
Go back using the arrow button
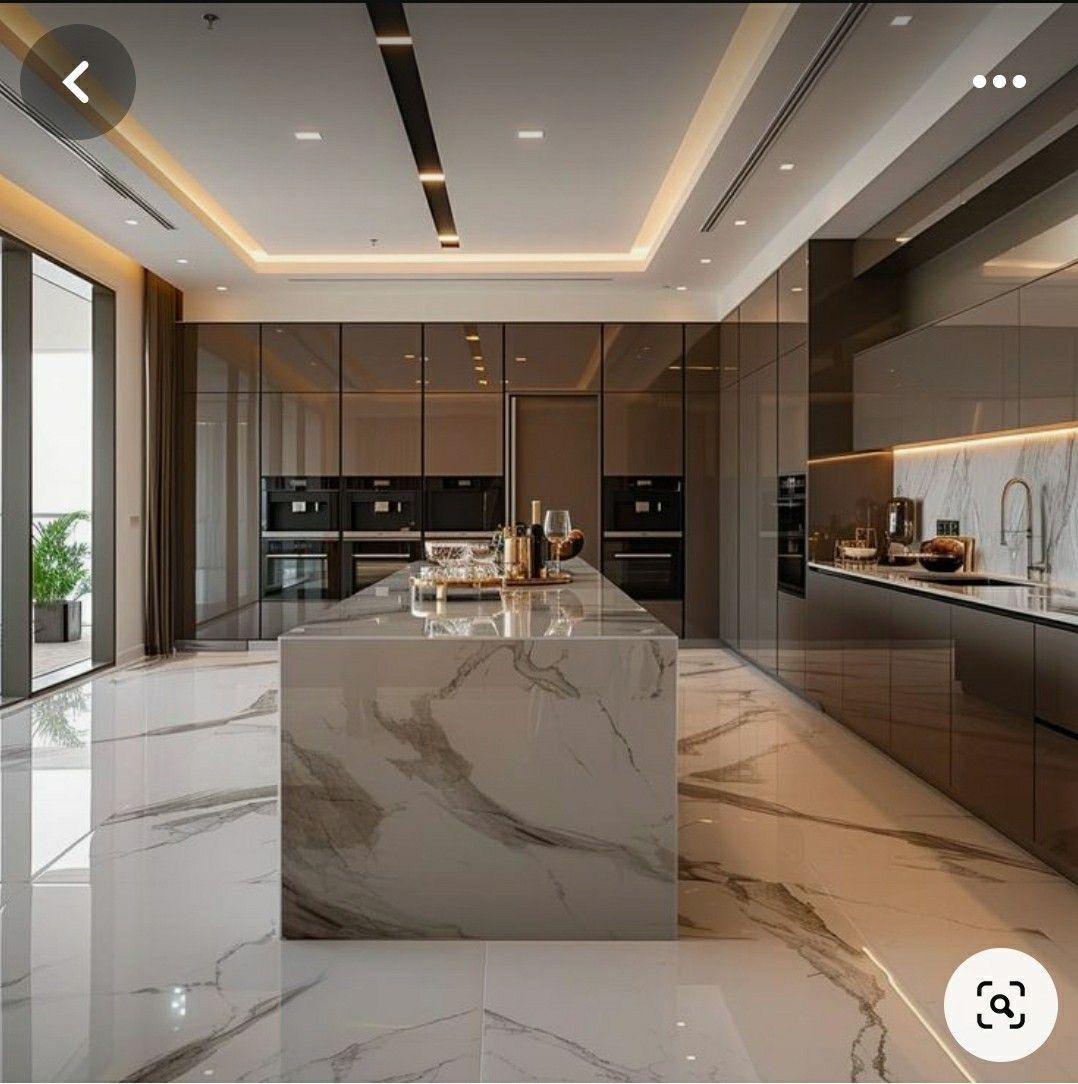77,82
